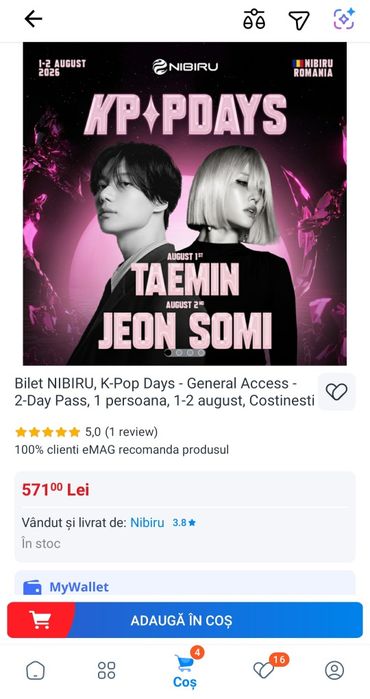Go to the home tab

36,670
